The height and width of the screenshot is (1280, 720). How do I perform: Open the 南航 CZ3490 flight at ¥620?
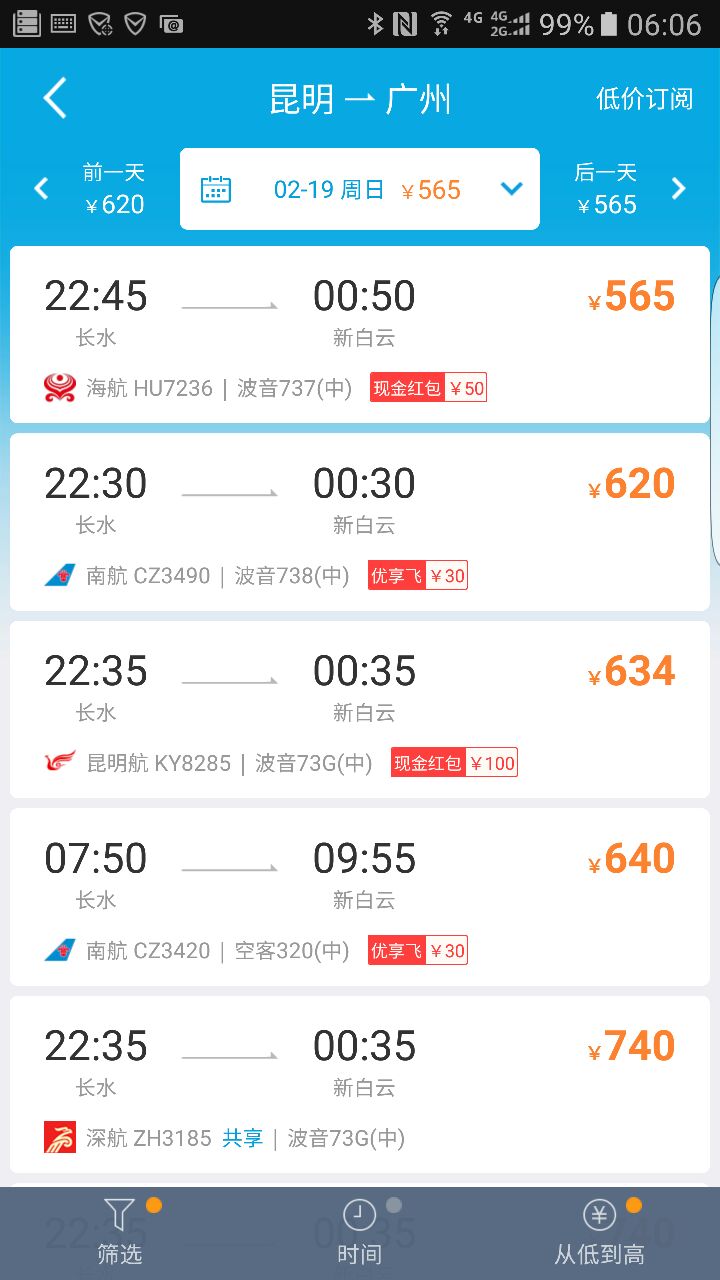(x=360, y=522)
